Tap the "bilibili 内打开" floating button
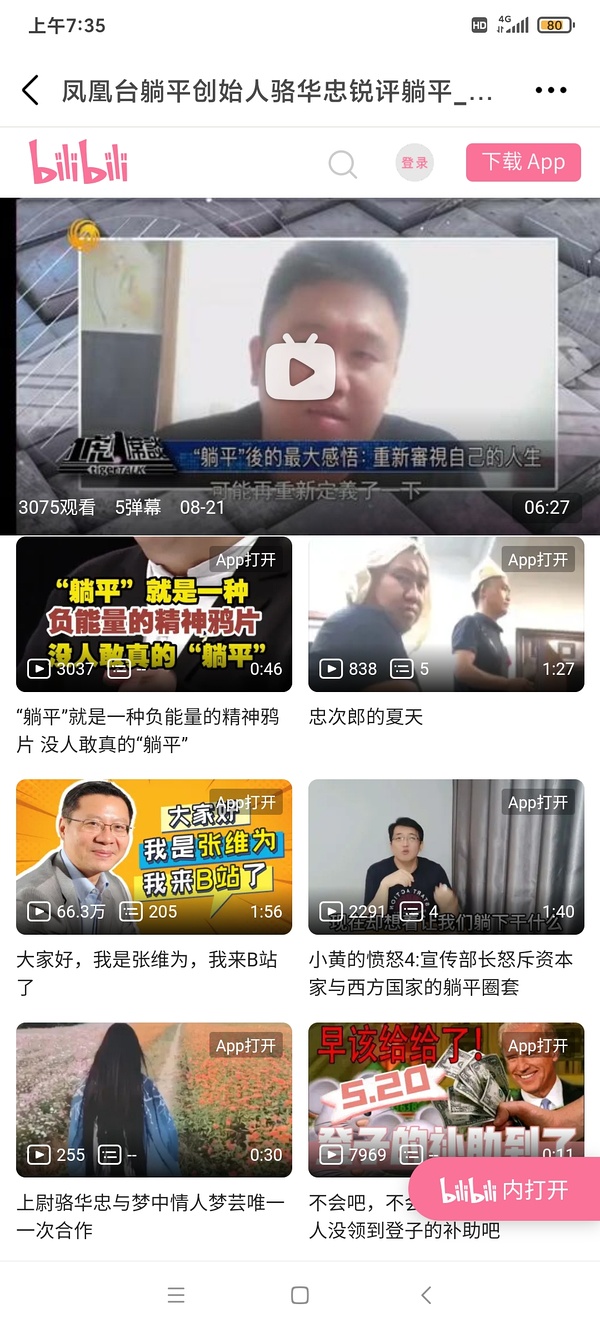The image size is (600, 1333). pos(505,1190)
